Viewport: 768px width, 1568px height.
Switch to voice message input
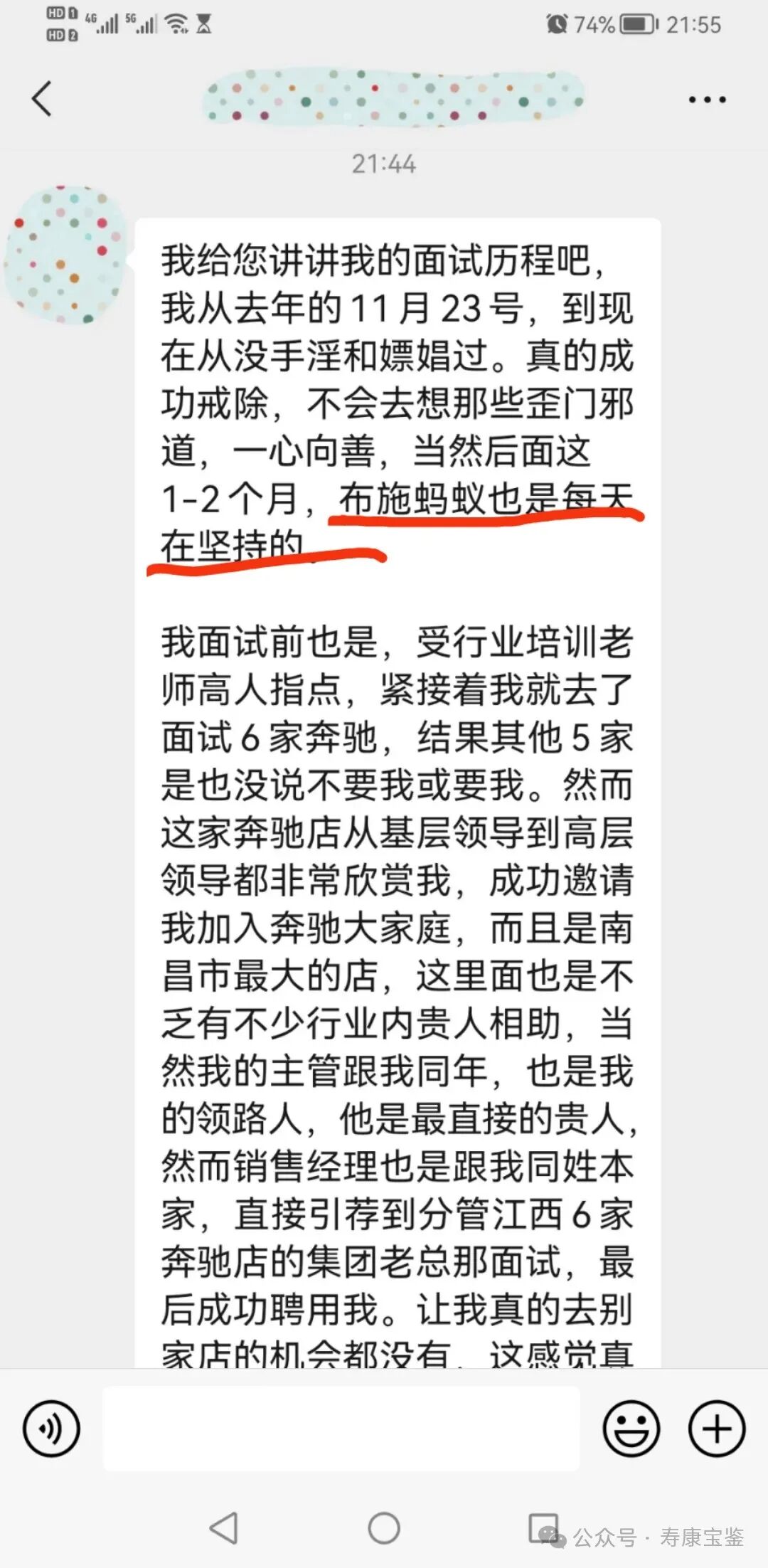(x=51, y=1428)
